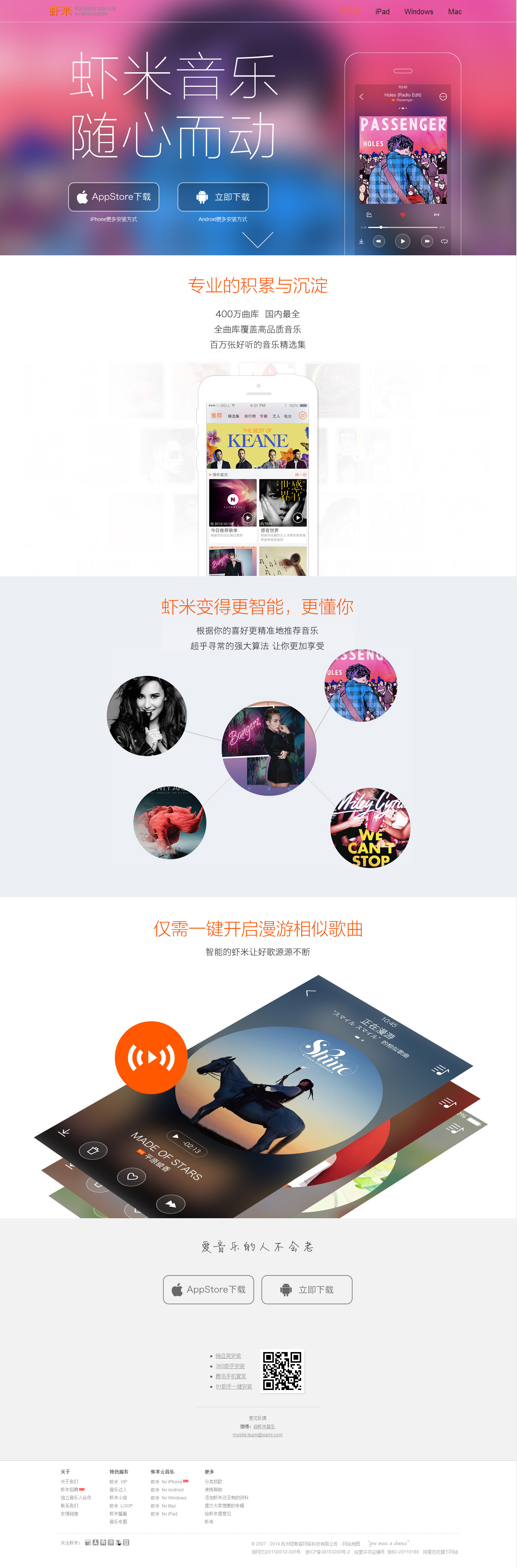Tap the mobile.team@xiami.com email link
The image size is (517, 1568).
tap(257, 1435)
